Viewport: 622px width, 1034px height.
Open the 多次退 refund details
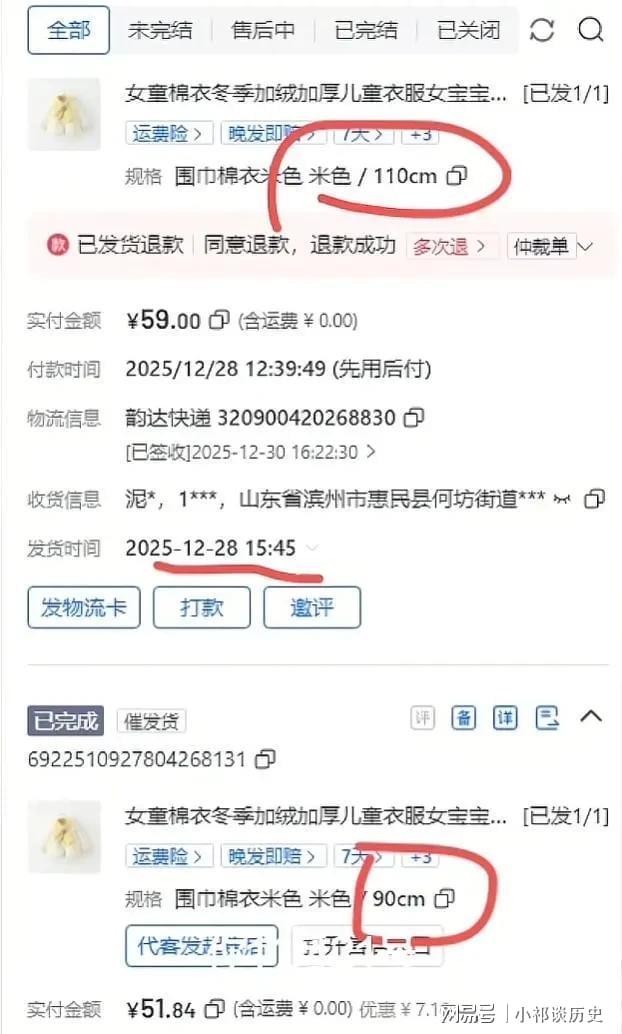(452, 246)
